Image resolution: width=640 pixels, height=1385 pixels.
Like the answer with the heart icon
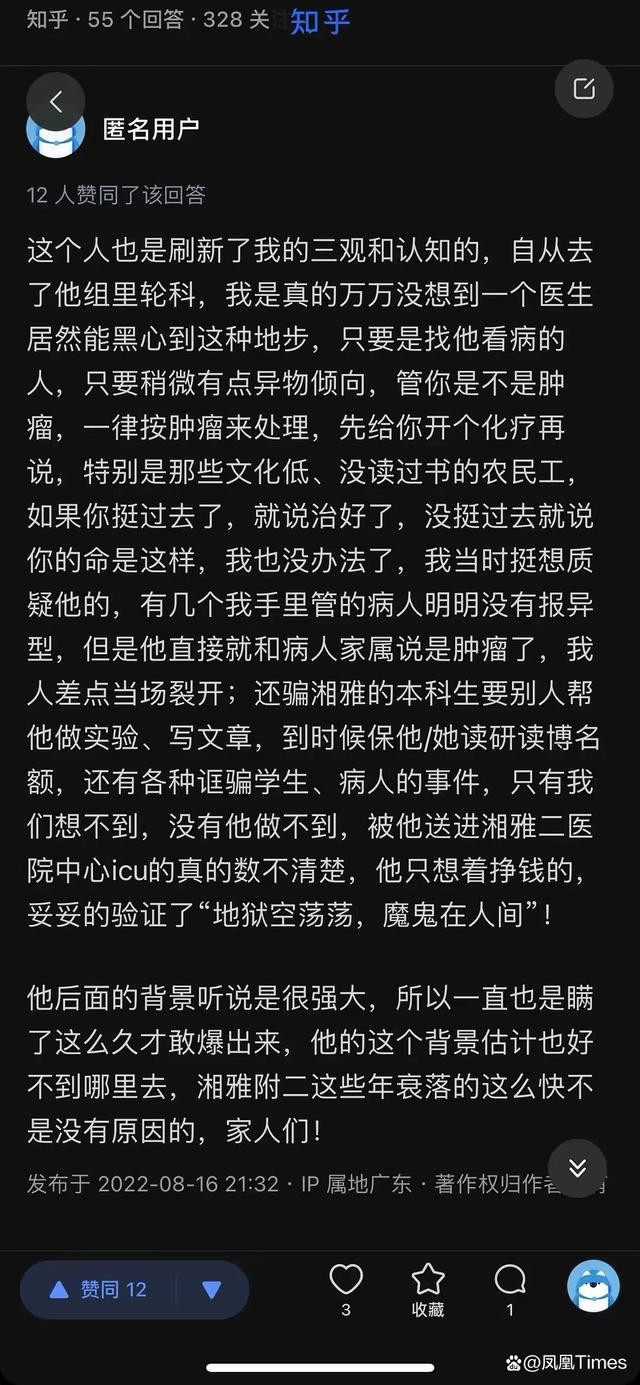(346, 1279)
